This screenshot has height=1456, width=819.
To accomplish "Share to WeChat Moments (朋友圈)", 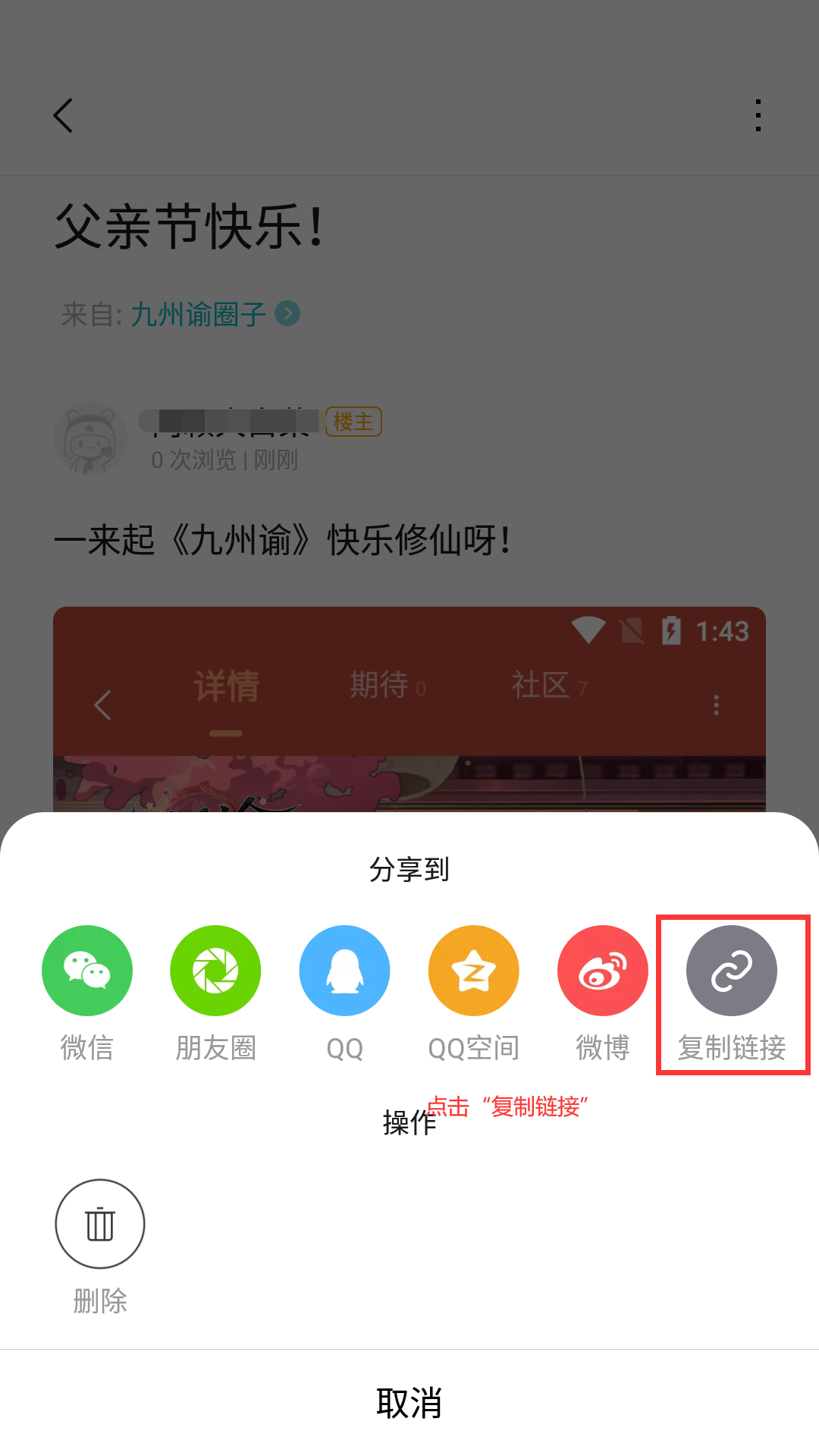I will [215, 971].
